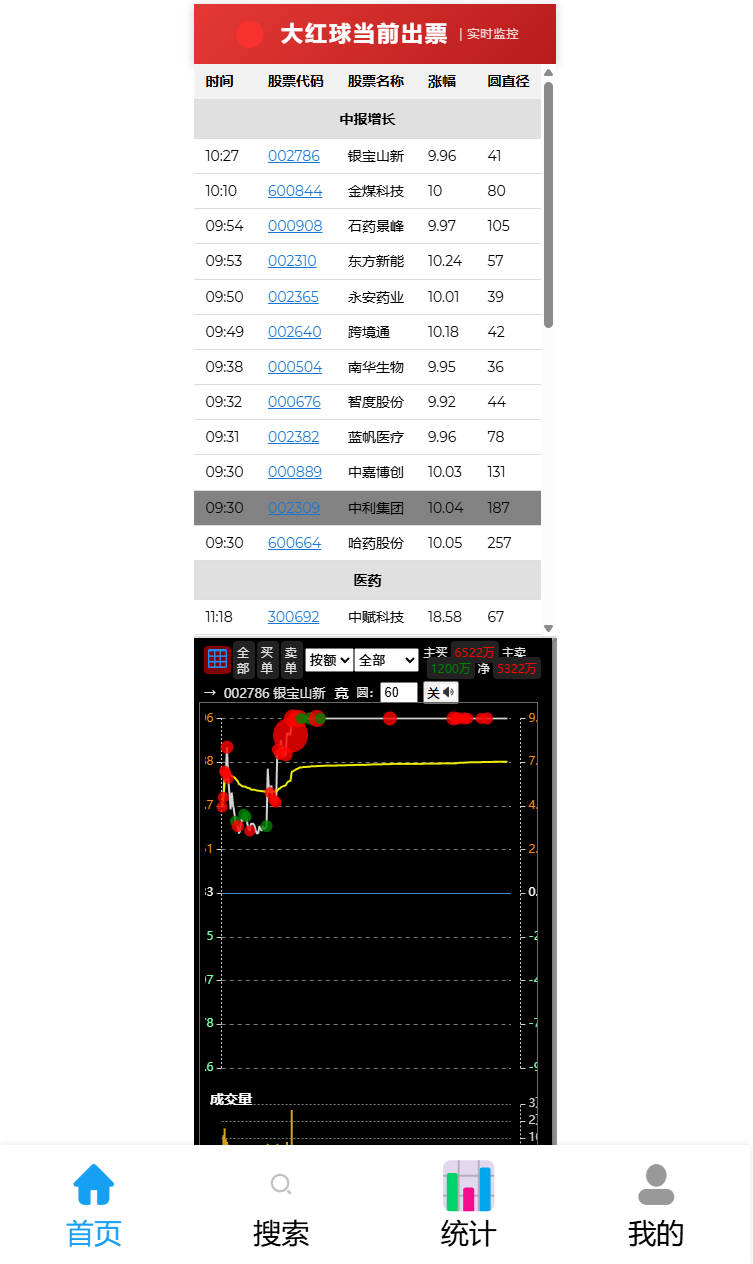Open the 全部 dropdown selector
Image resolution: width=753 pixels, height=1264 pixels.
(386, 660)
